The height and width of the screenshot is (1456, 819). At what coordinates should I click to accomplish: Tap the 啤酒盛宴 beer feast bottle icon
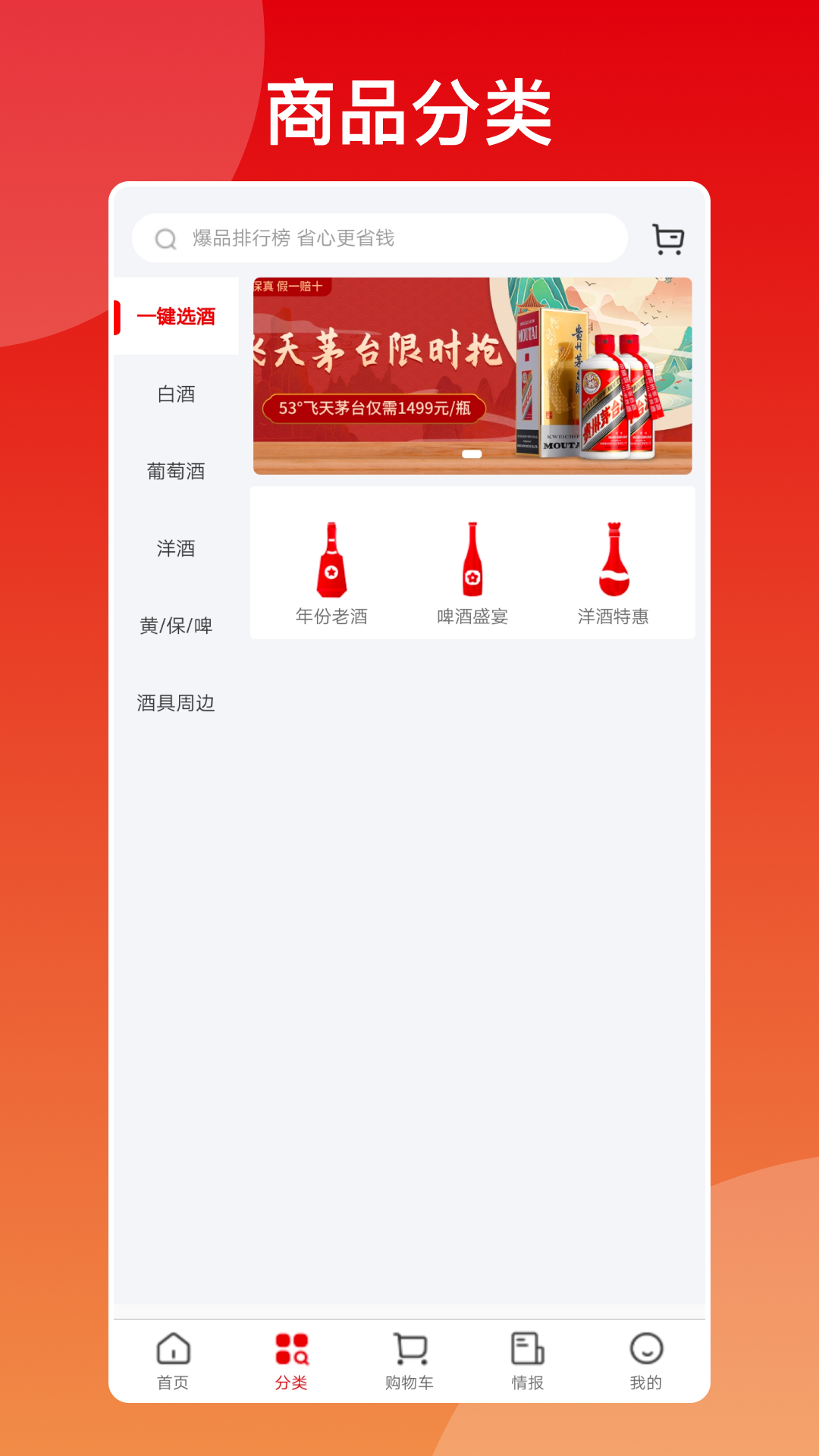tap(472, 559)
